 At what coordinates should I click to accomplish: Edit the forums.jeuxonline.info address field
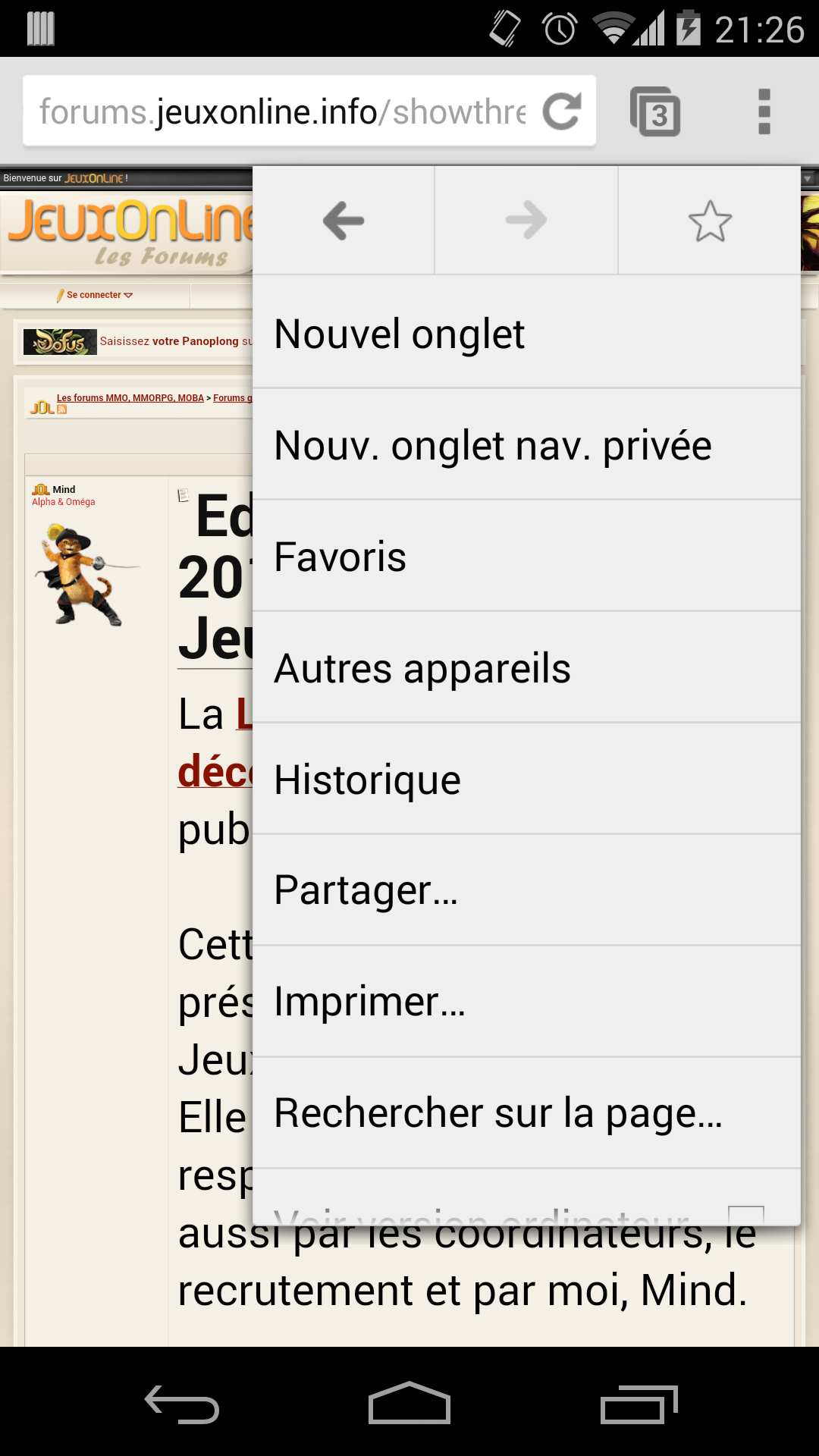coord(281,112)
